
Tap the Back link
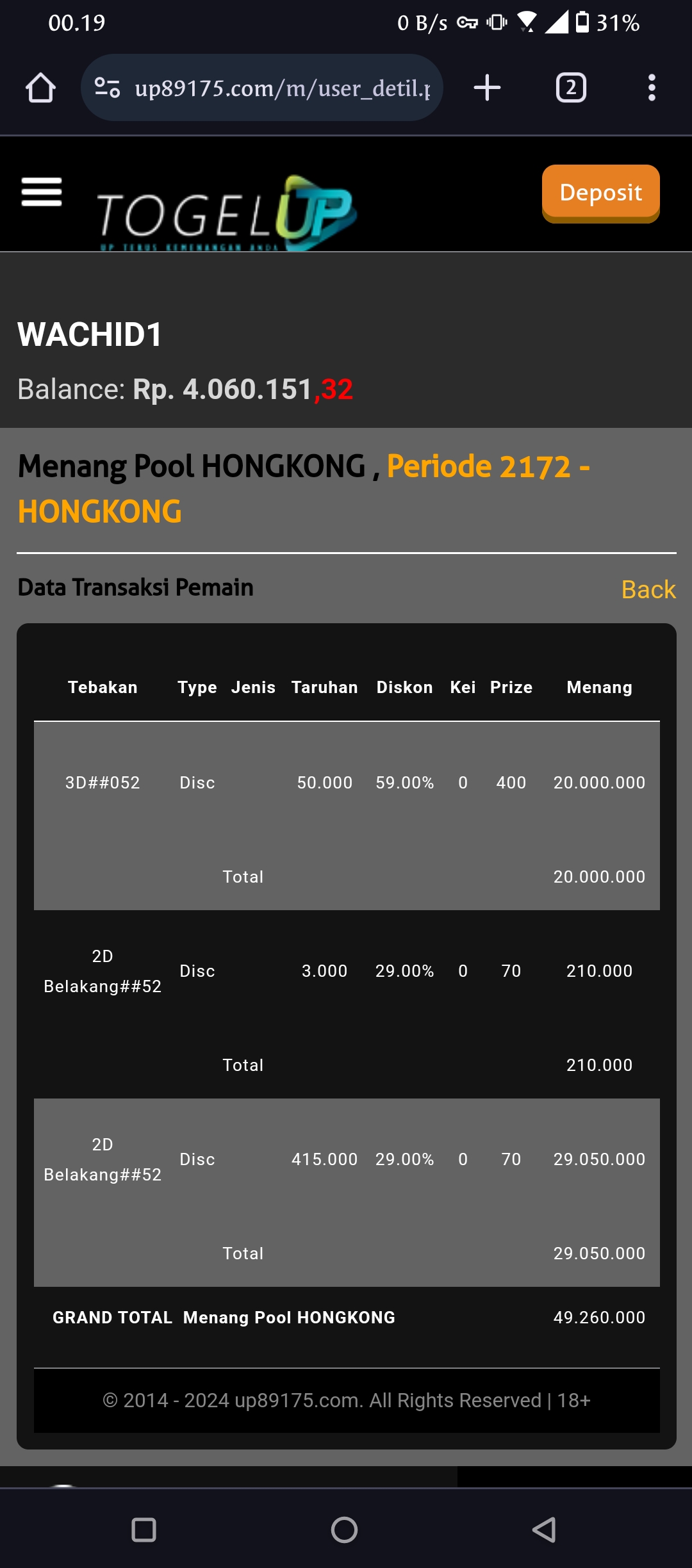pyautogui.click(x=648, y=589)
